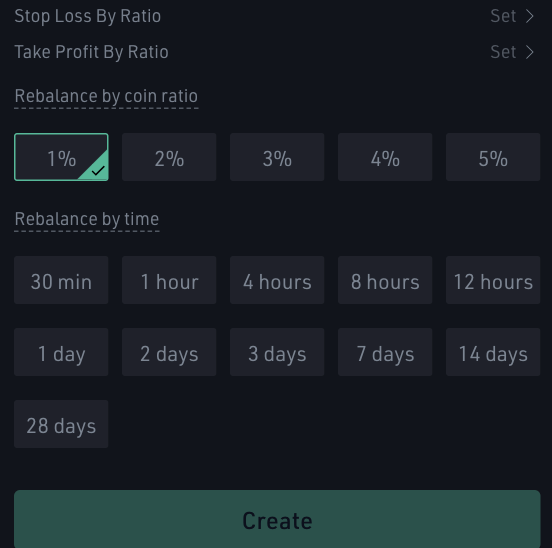Show Rebalance by time explanation
This screenshot has width=552, height=548.
(x=87, y=219)
